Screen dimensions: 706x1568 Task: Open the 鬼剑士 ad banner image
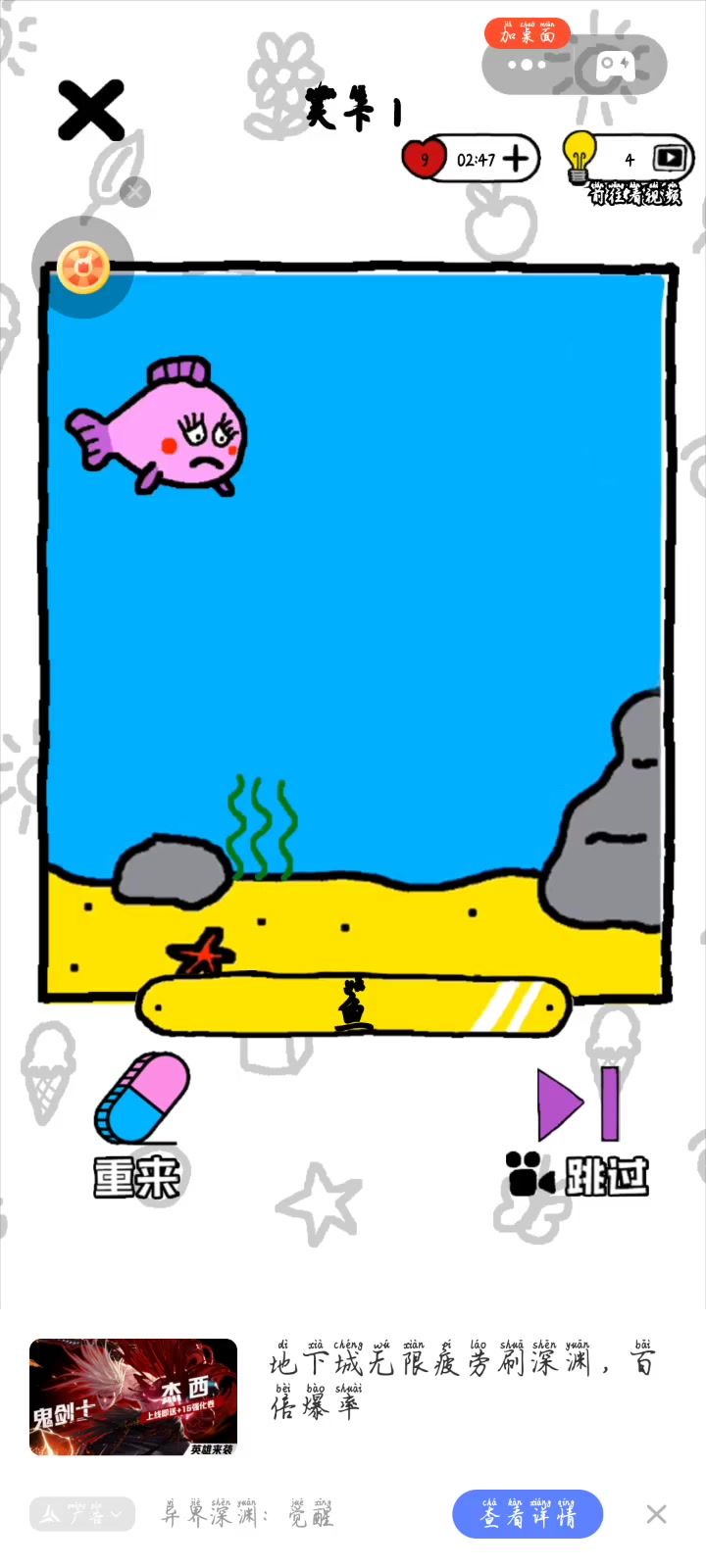[x=133, y=1396]
